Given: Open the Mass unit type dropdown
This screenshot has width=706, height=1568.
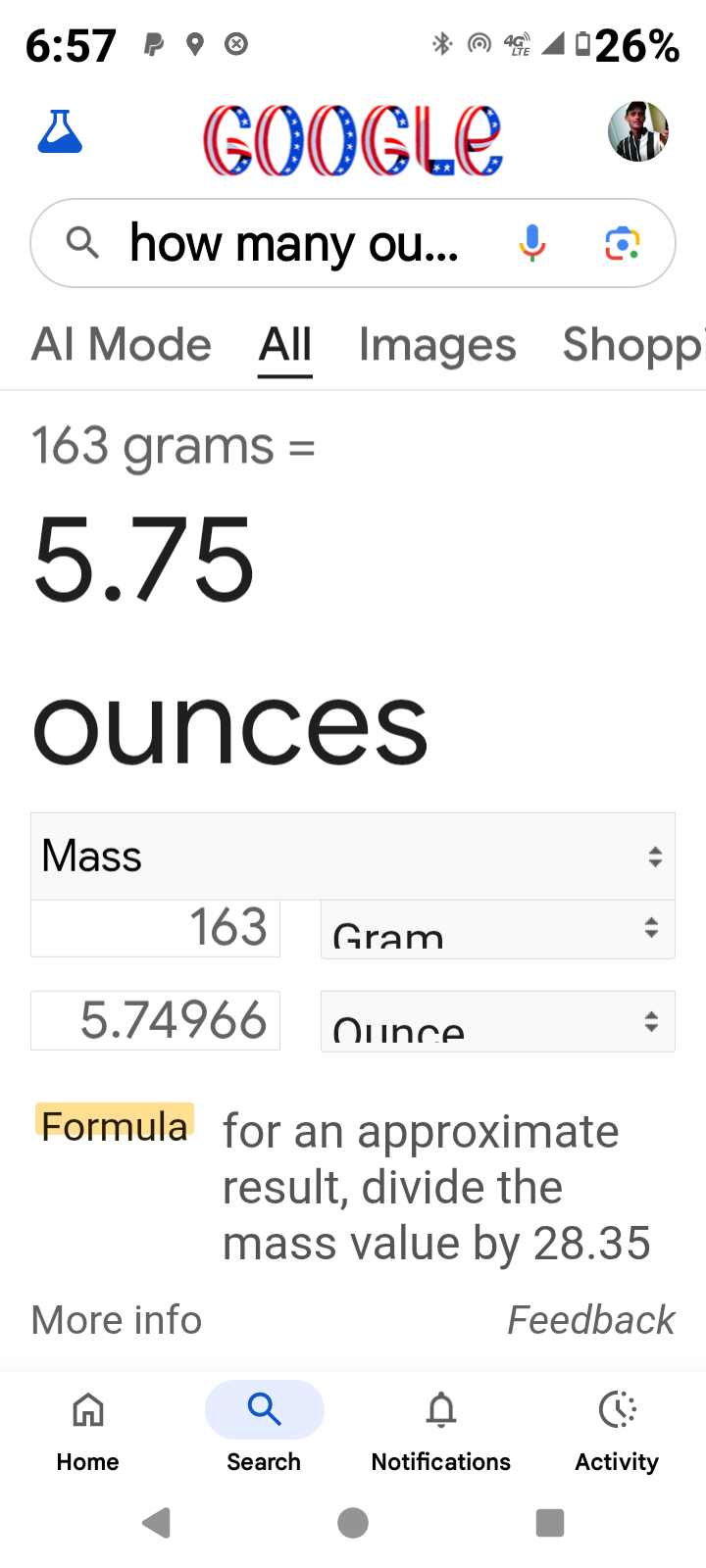Looking at the screenshot, I should (353, 857).
